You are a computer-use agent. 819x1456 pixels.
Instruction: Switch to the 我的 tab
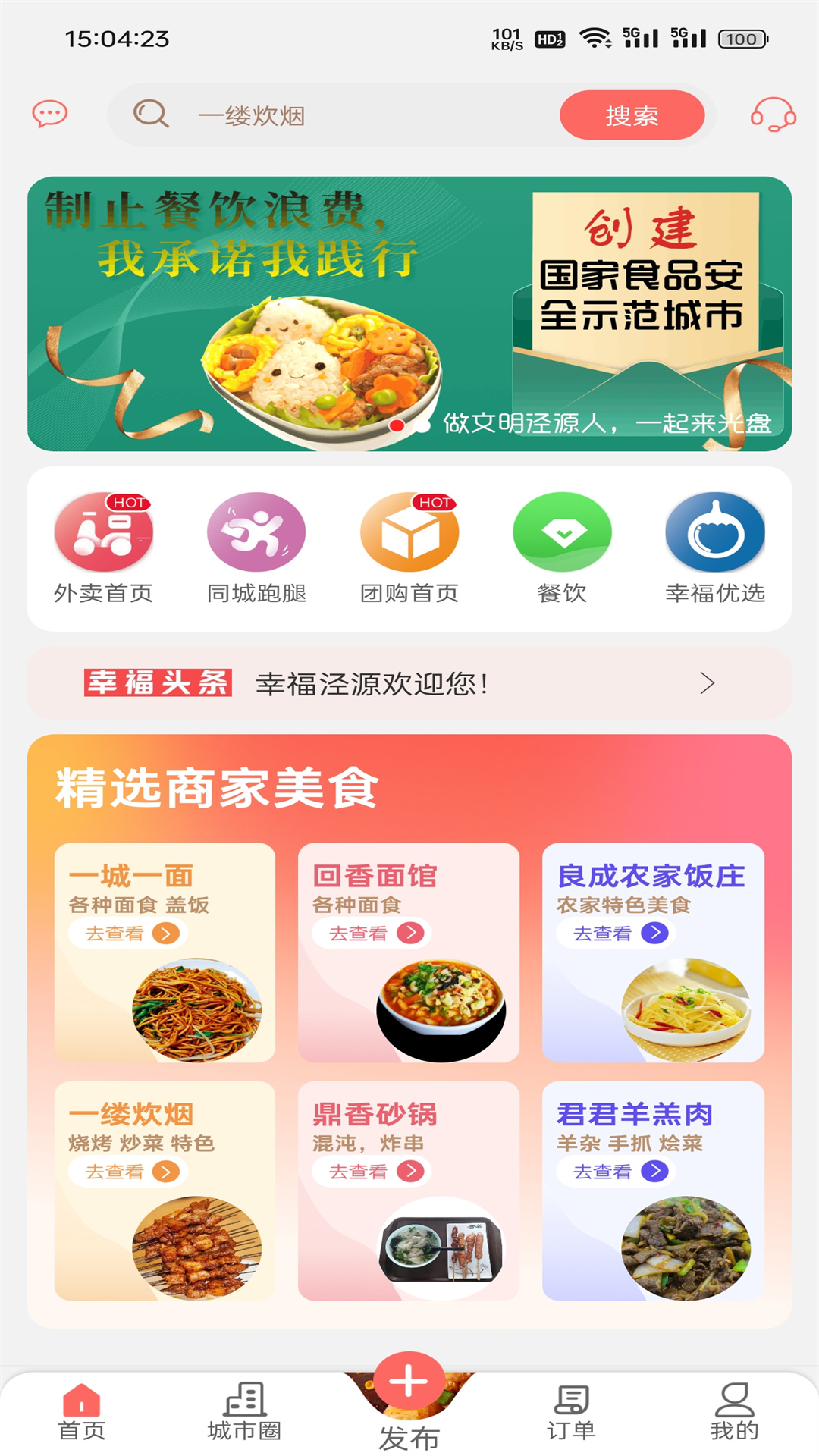click(734, 1411)
